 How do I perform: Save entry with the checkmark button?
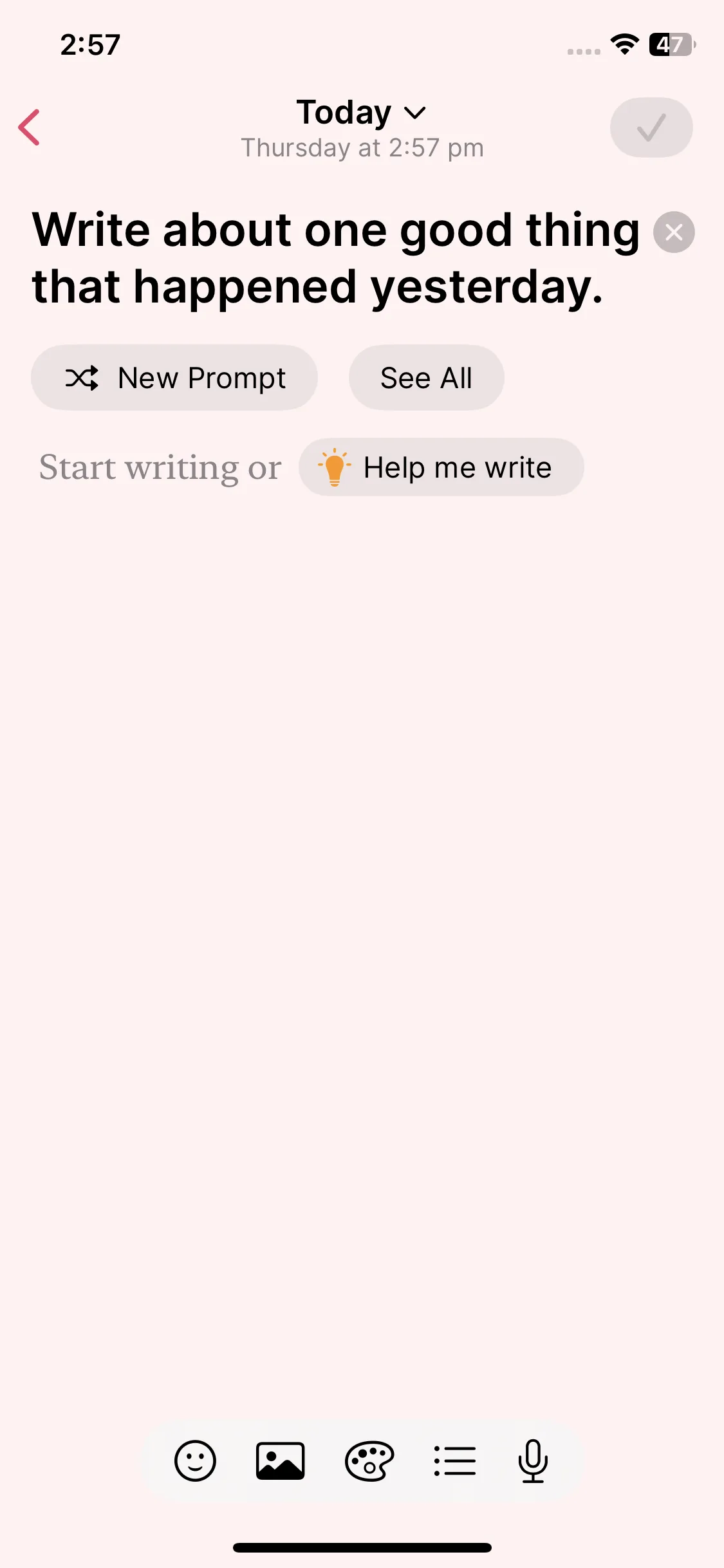tap(651, 127)
